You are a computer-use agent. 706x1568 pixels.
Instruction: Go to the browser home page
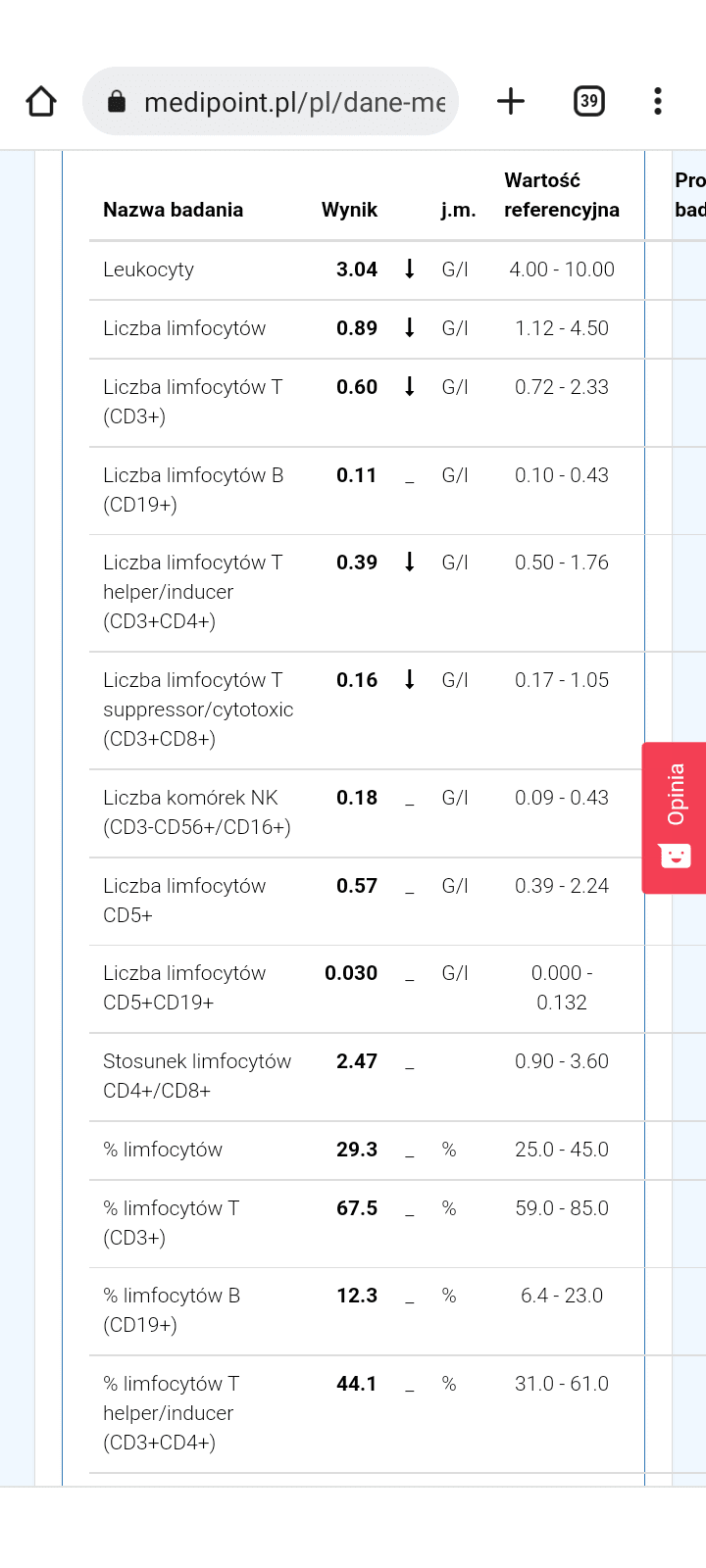tap(41, 101)
